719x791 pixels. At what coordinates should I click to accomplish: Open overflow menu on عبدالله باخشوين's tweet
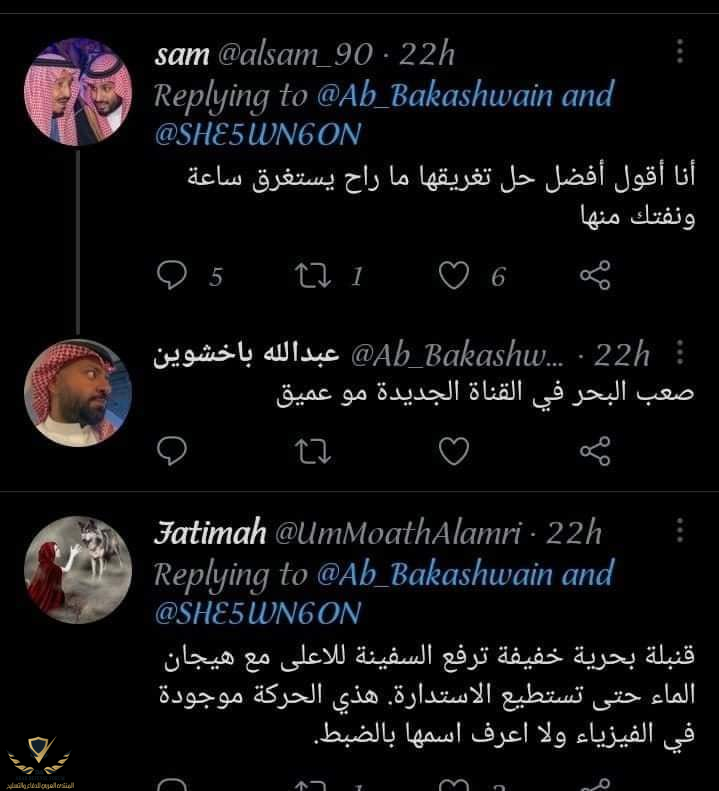pyautogui.click(x=680, y=352)
